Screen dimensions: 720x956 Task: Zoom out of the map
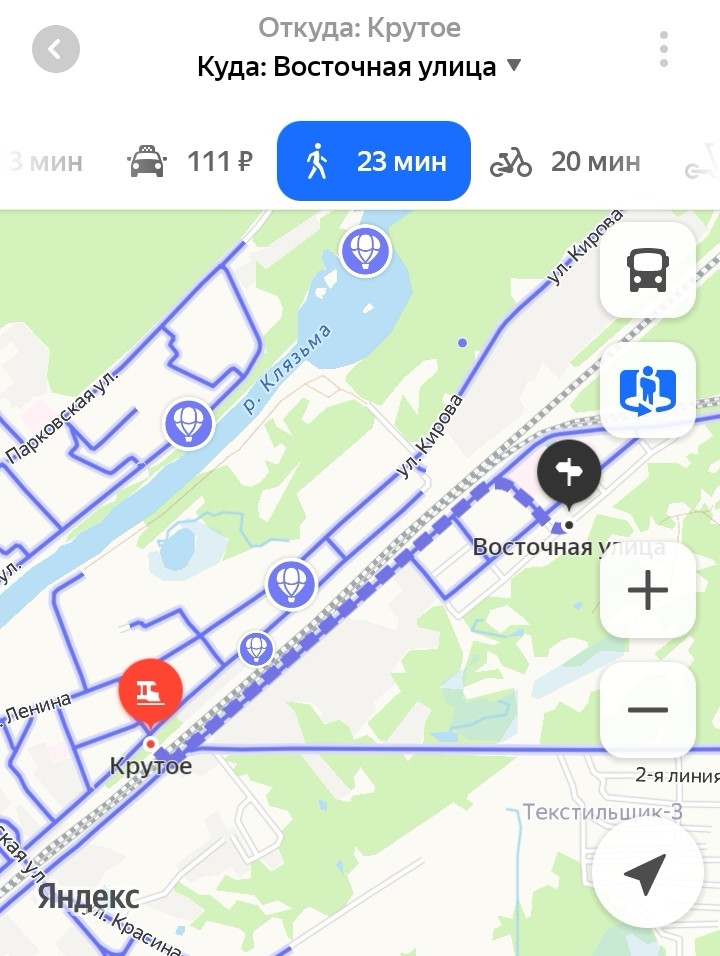point(647,710)
